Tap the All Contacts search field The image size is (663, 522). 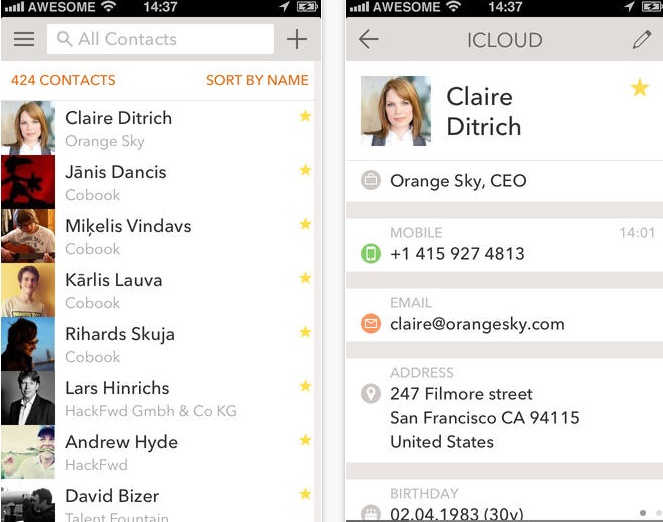click(x=165, y=40)
